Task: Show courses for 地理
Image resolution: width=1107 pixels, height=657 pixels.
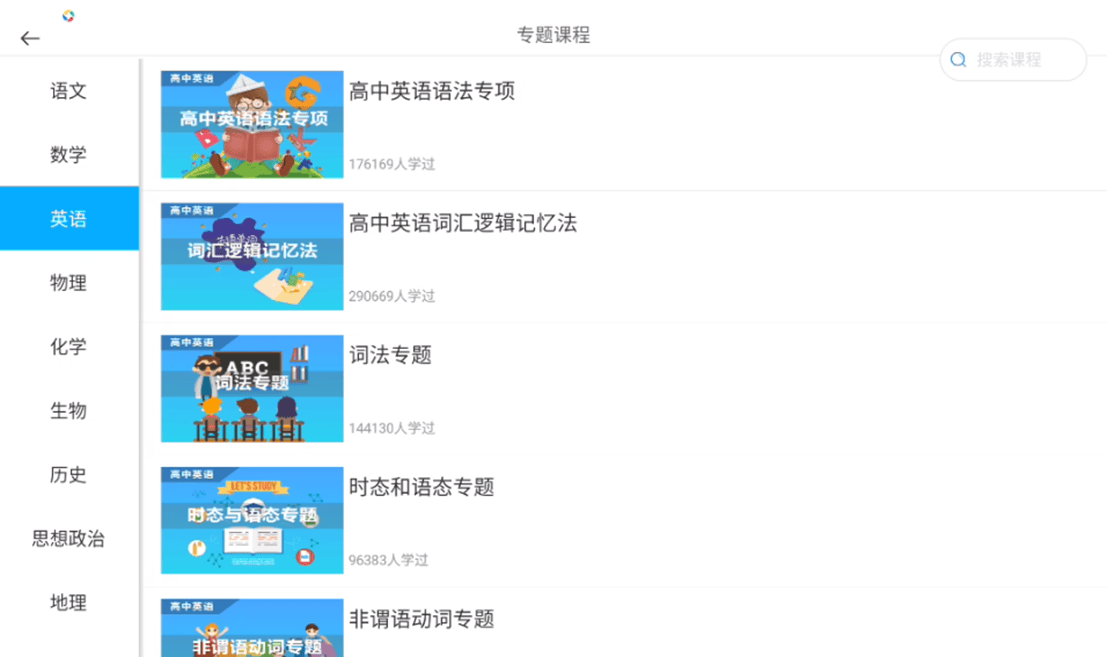Action: 69,603
